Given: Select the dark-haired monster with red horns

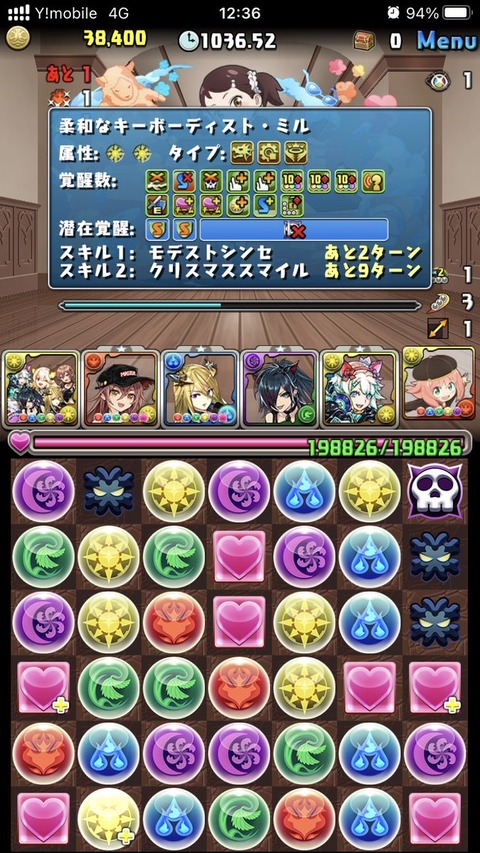Looking at the screenshot, I should pyautogui.click(x=280, y=388).
